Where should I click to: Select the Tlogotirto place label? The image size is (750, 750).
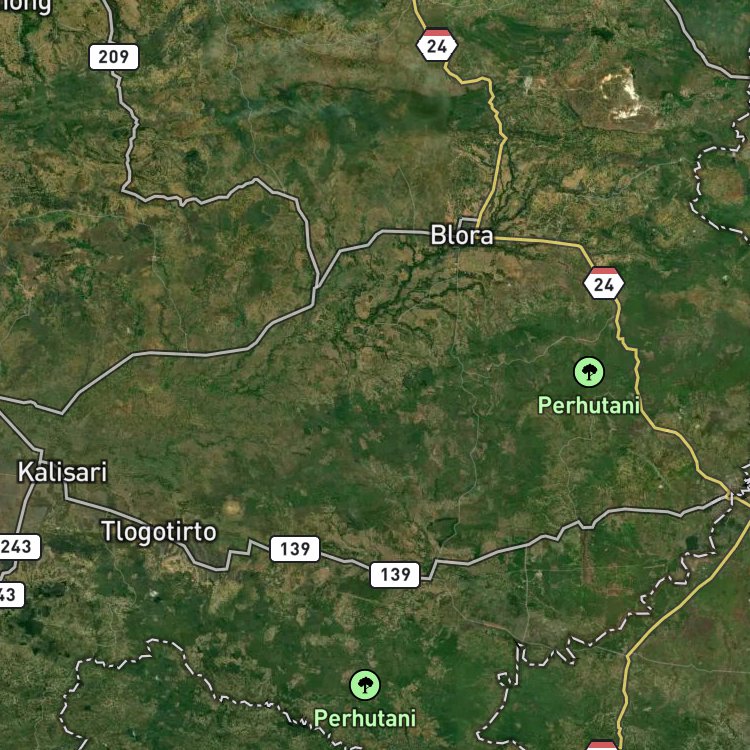[159, 532]
